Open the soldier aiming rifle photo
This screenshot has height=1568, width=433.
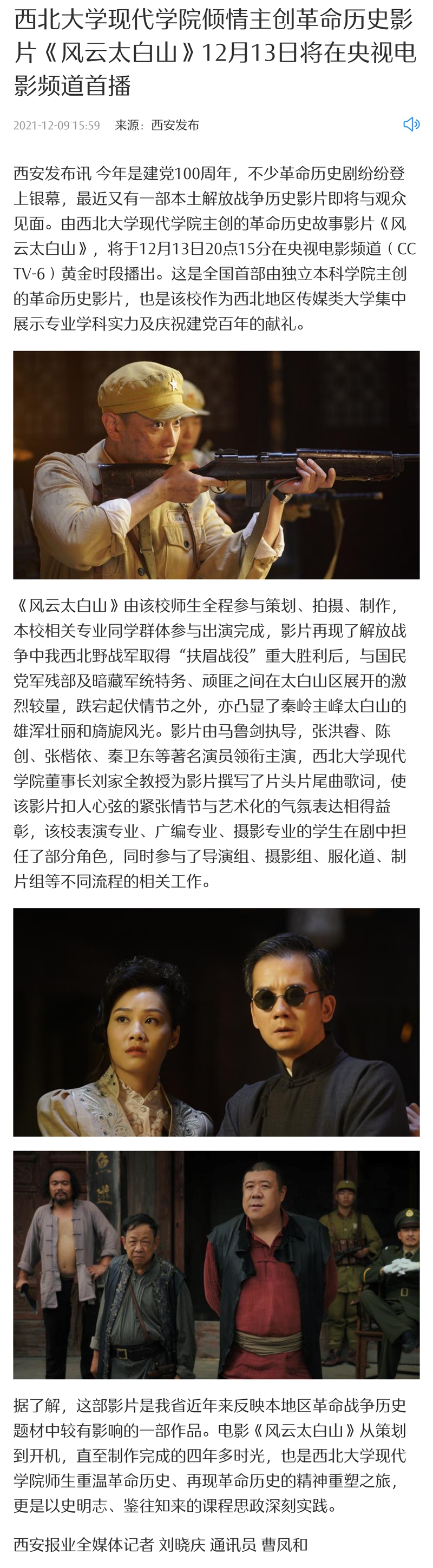click(x=216, y=465)
